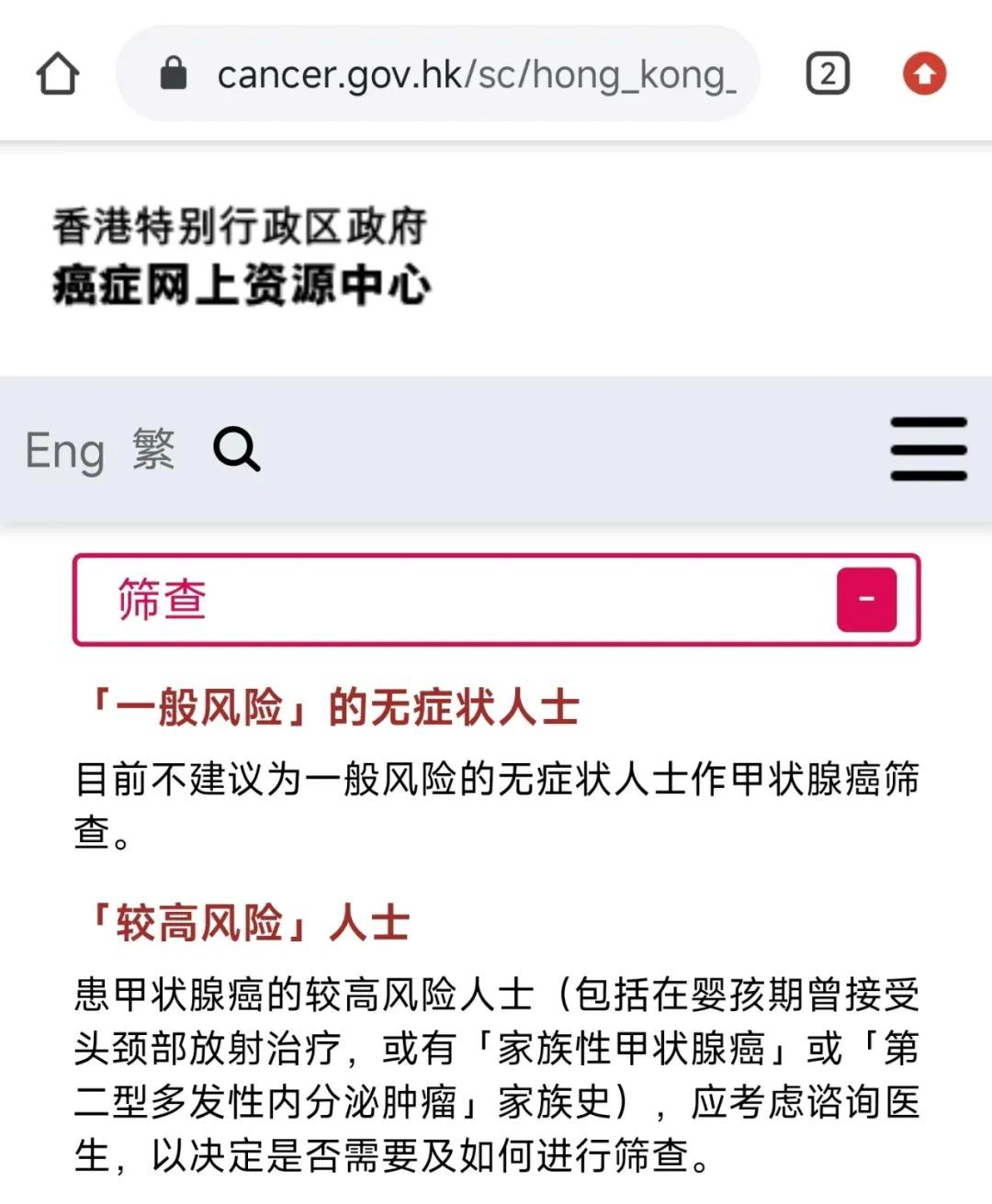Open the tab switcher showing 2 tabs

(x=828, y=74)
